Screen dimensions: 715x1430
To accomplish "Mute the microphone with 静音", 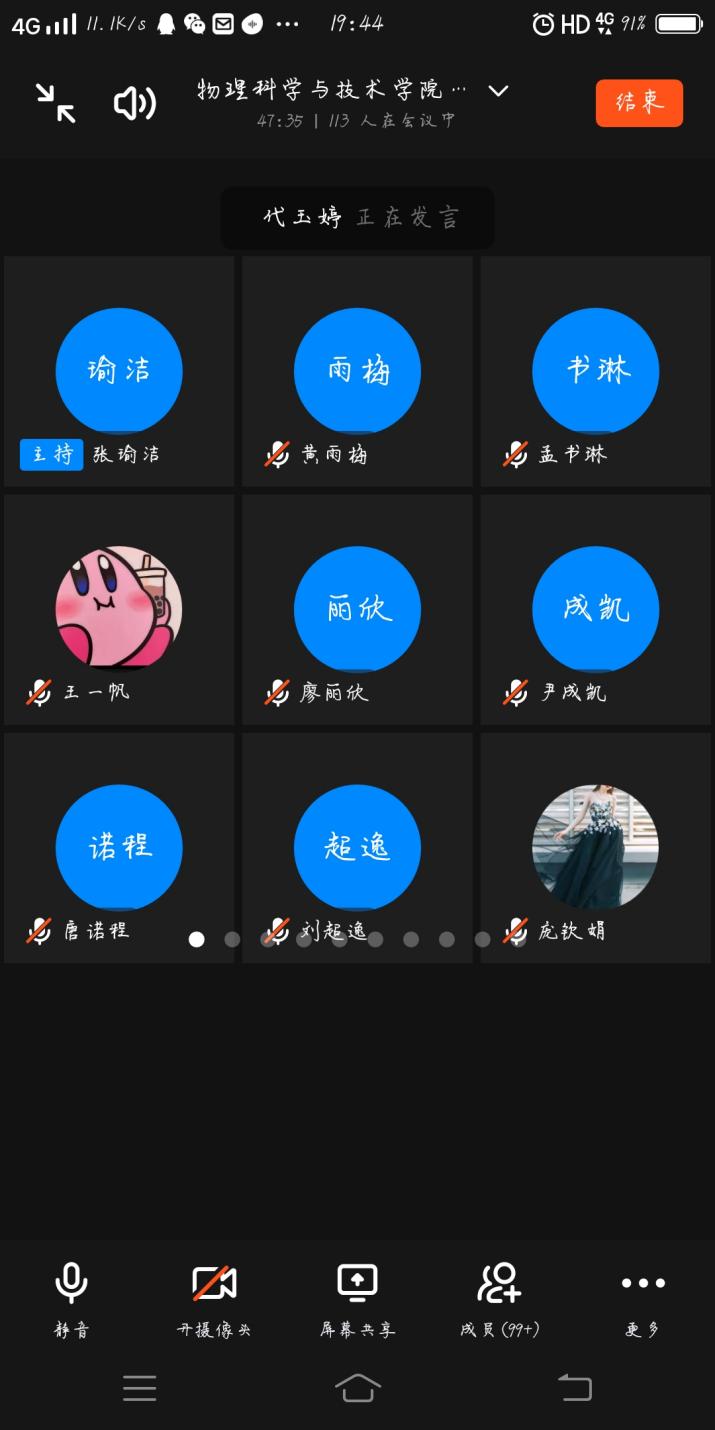I will point(71,1296).
